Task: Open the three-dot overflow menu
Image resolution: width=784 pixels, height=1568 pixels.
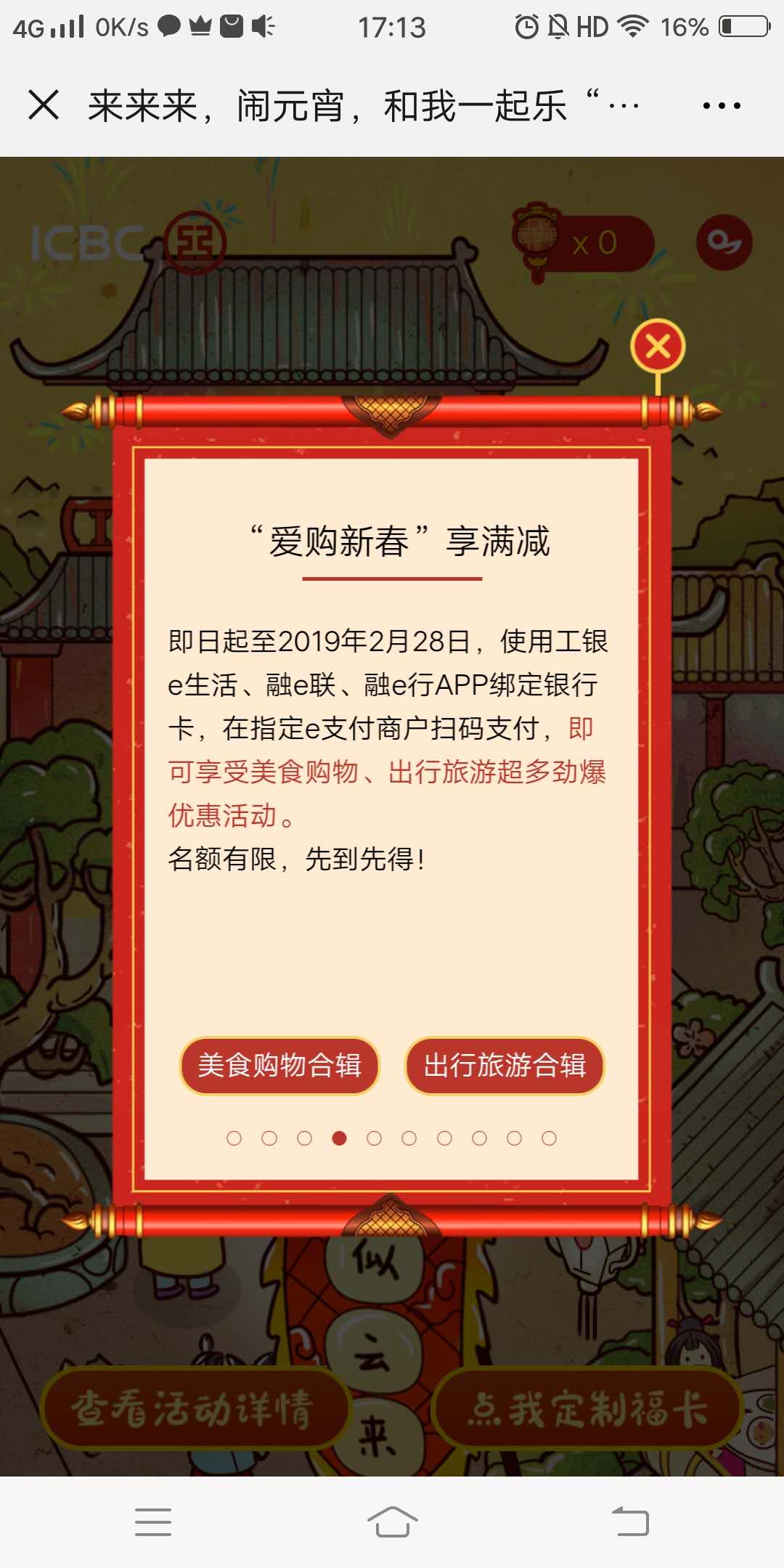Action: click(722, 106)
